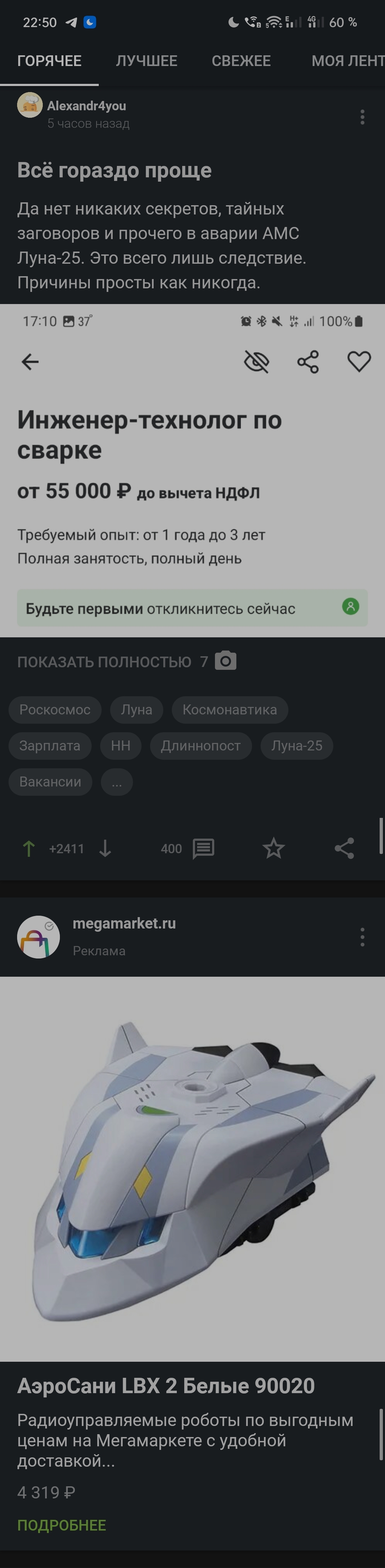Open Alexandr4you's post overflow menu
The image size is (385, 1568).
(x=363, y=117)
